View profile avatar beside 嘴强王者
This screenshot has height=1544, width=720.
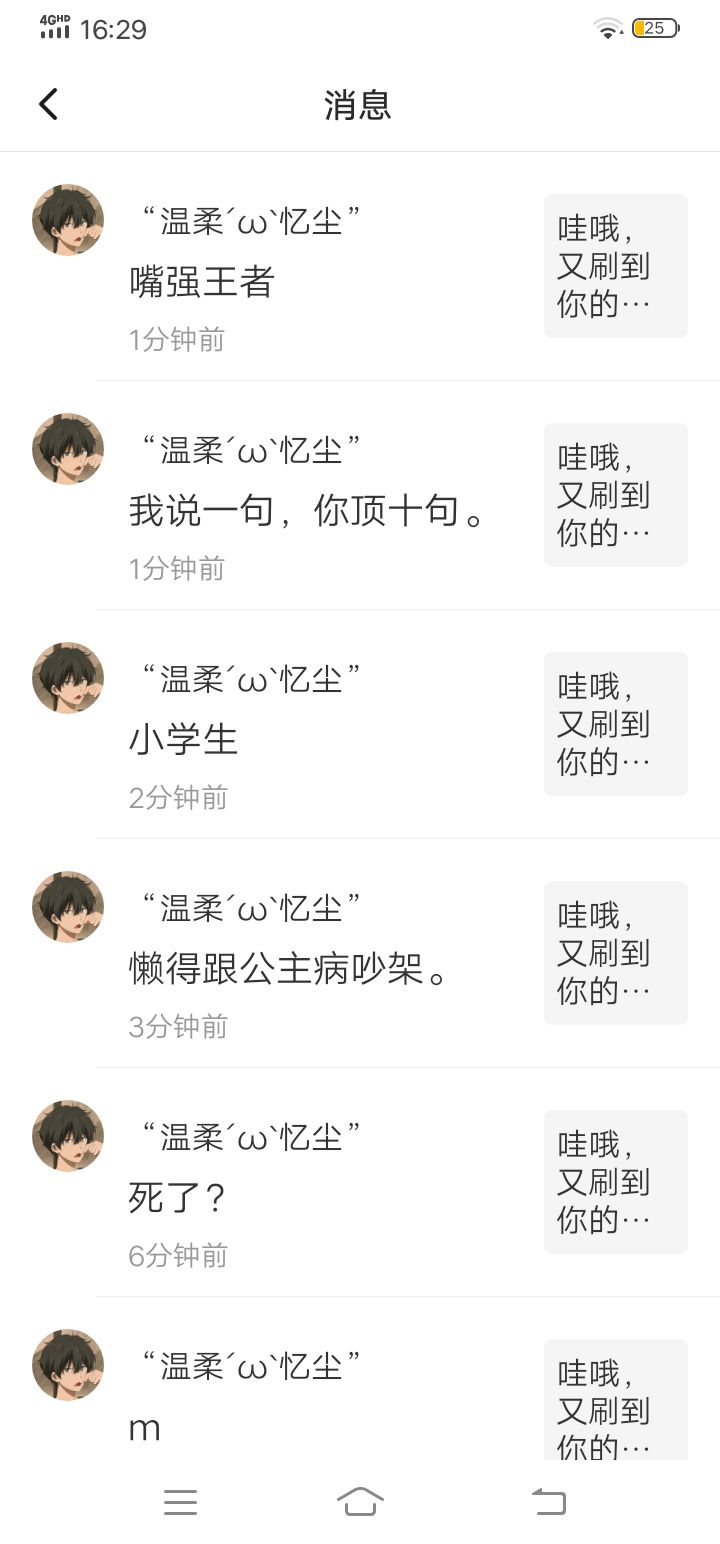point(68,220)
